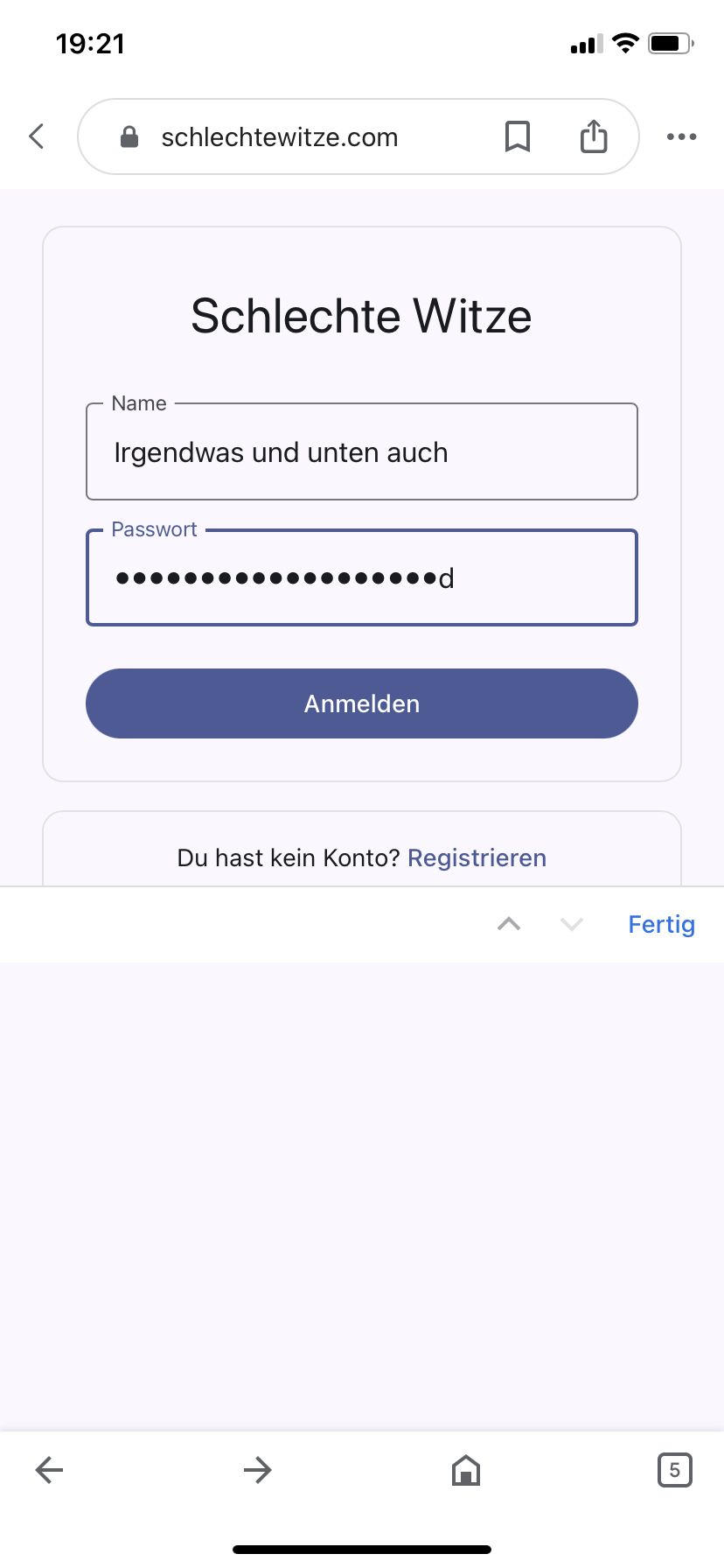The image size is (724, 1568).
Task: Focus the Name text field
Action: (x=361, y=452)
